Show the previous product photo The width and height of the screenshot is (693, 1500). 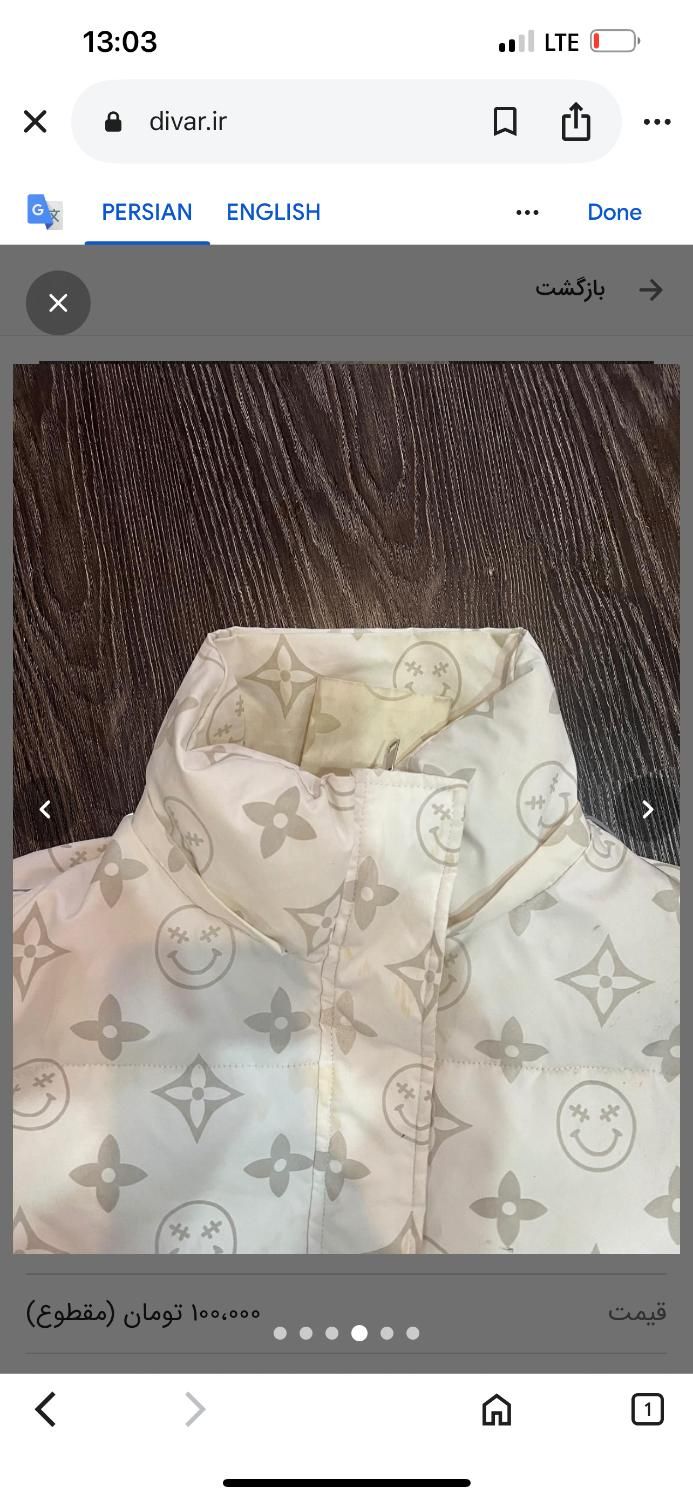[x=45, y=810]
